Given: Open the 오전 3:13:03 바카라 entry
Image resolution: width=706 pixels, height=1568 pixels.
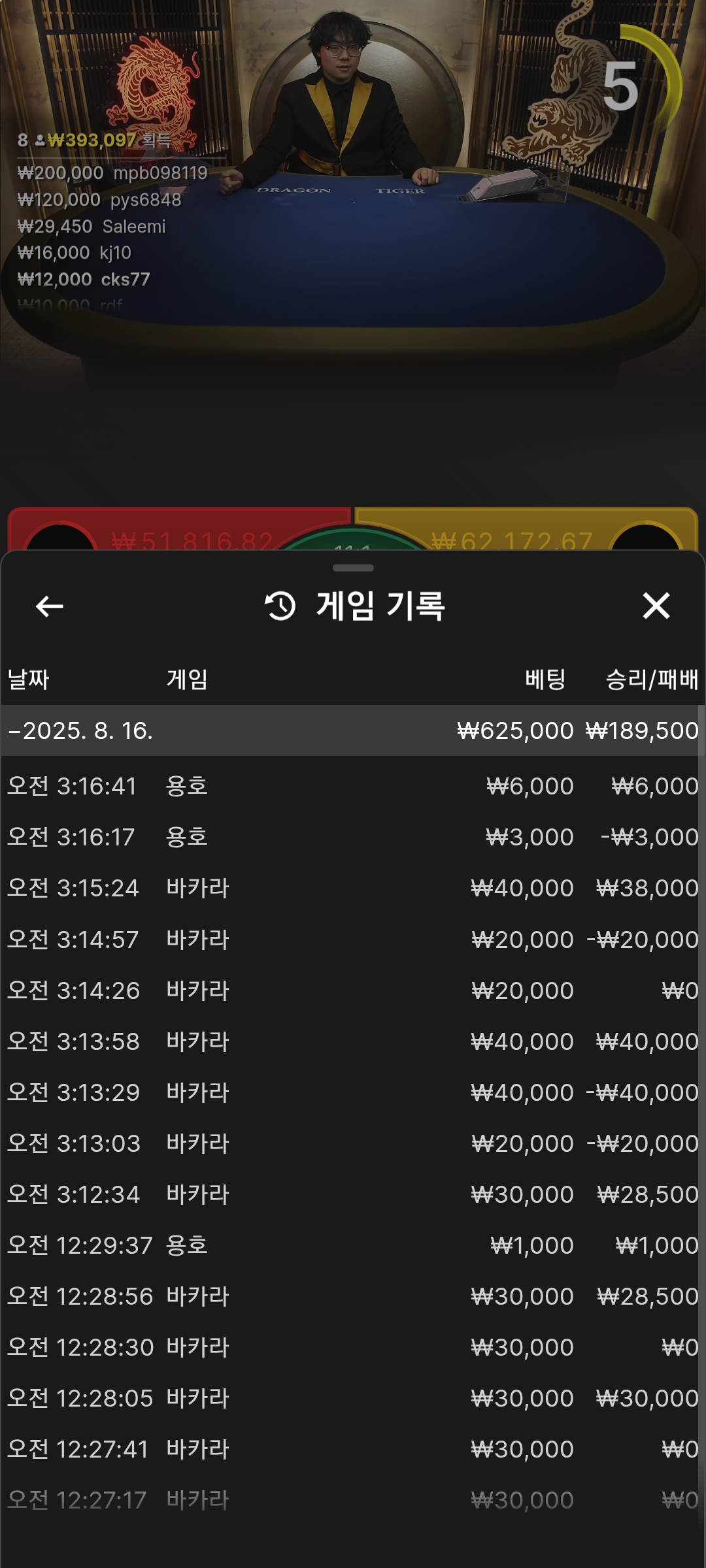Looking at the screenshot, I should pos(353,1143).
